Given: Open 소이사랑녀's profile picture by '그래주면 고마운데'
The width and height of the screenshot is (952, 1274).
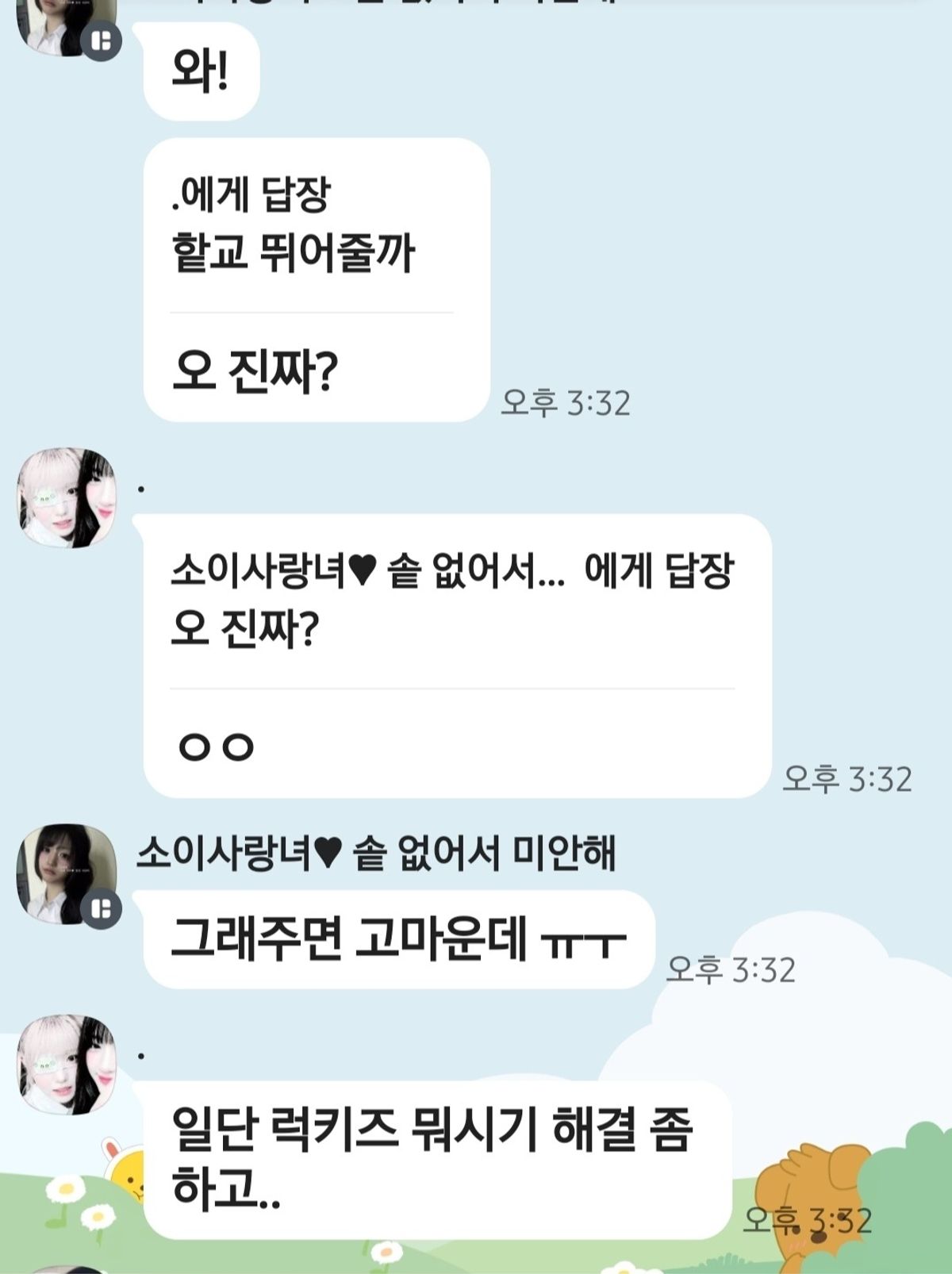Looking at the screenshot, I should tap(67, 873).
